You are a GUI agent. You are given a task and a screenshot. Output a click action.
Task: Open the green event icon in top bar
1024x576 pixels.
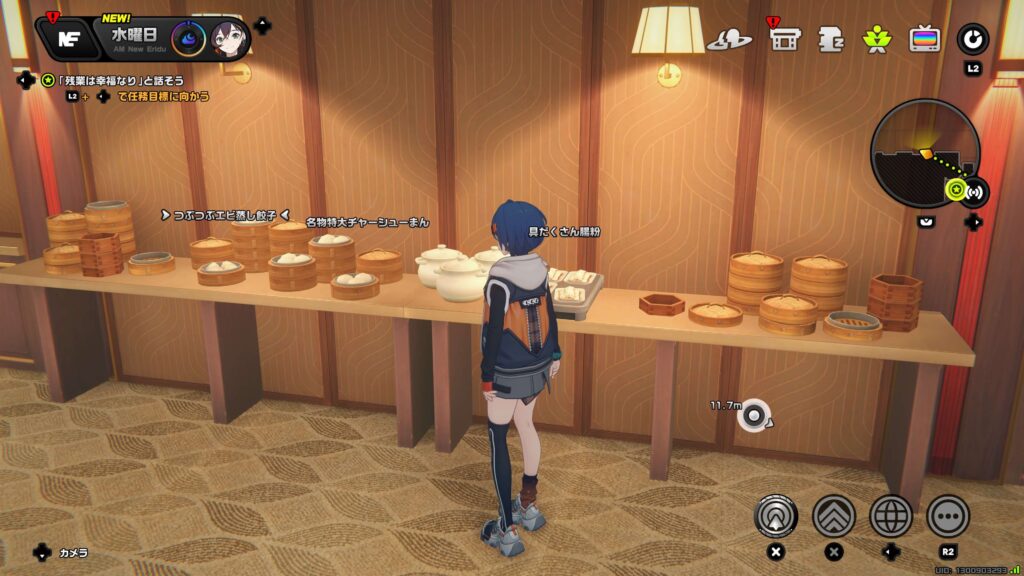(x=877, y=39)
